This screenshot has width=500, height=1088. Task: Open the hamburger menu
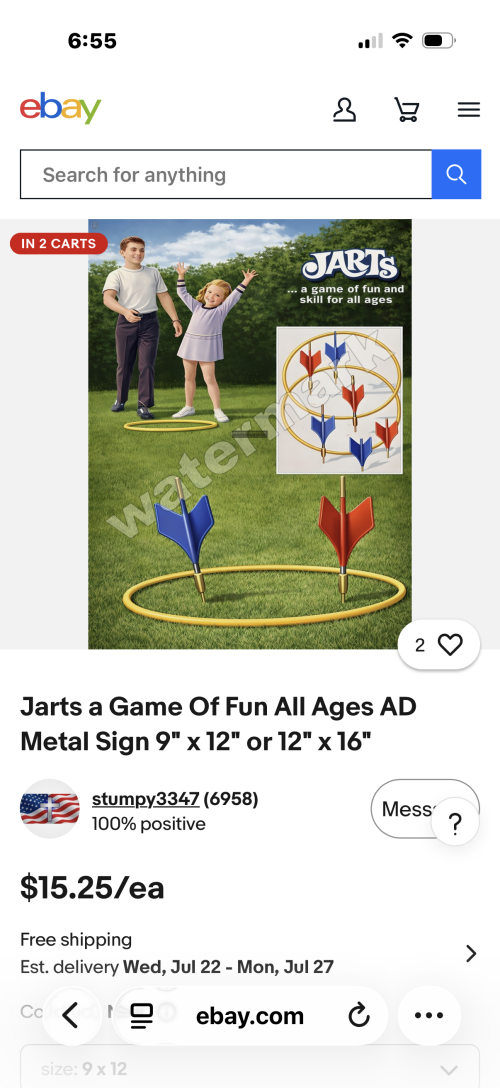coord(469,110)
